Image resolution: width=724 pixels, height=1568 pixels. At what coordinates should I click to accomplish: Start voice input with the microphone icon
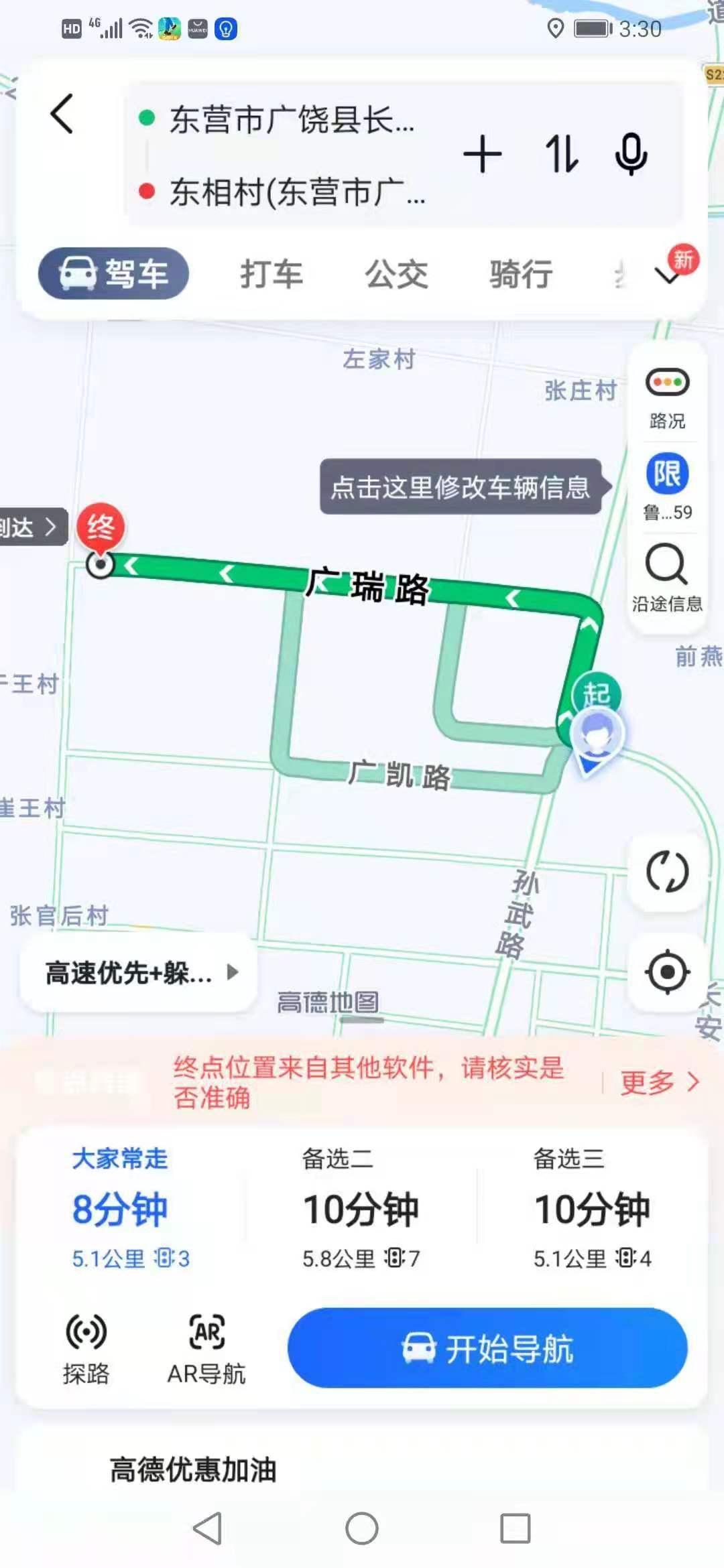[631, 154]
